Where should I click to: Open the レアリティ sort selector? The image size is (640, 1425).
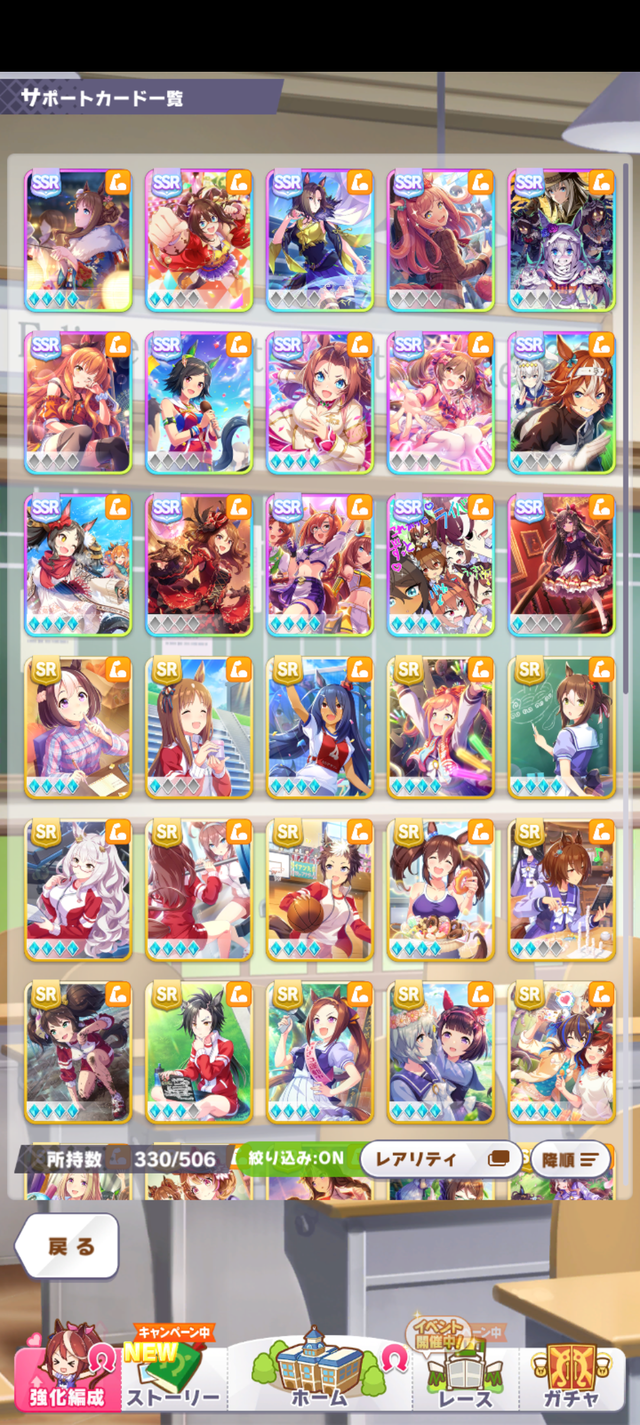pos(440,1160)
